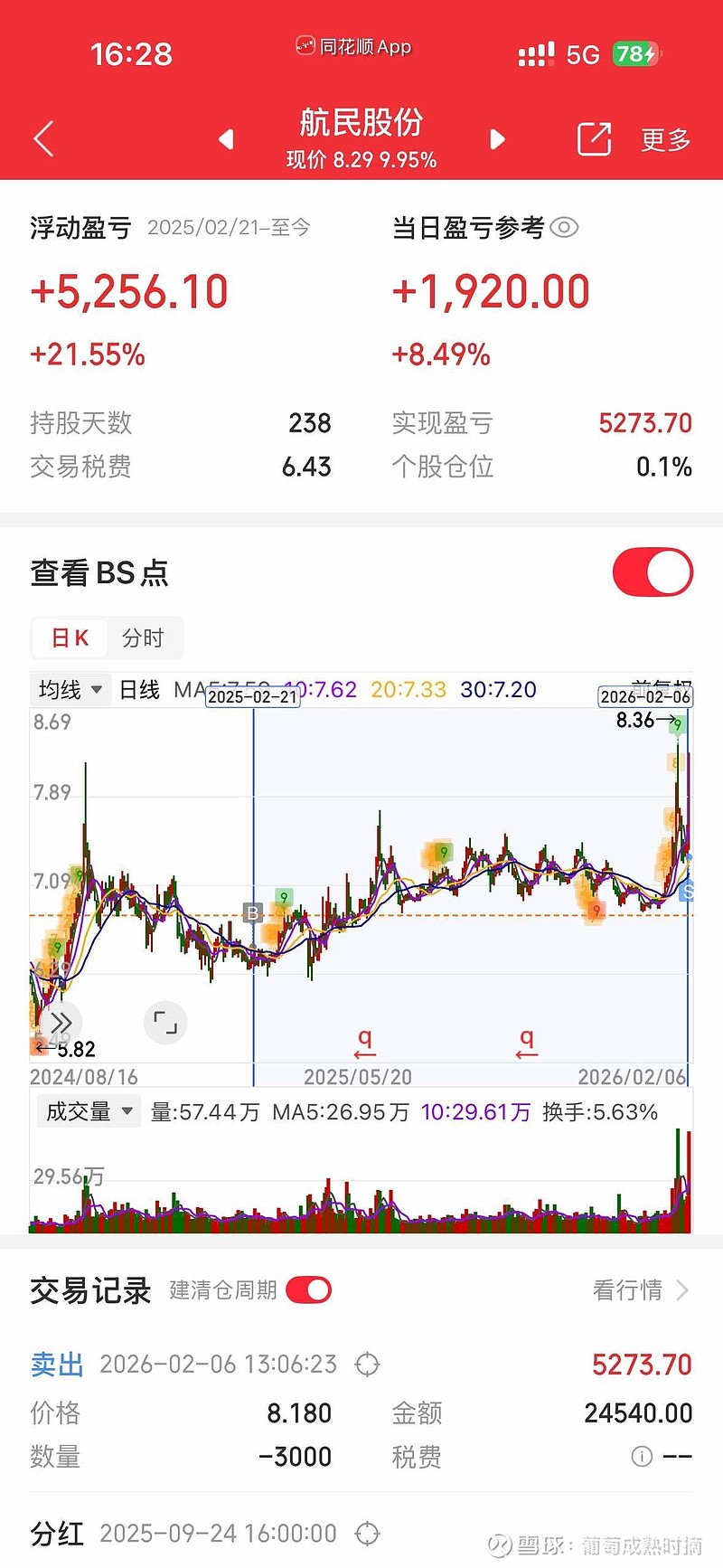
Task: Switch to the 分时 tab
Action: tap(145, 638)
